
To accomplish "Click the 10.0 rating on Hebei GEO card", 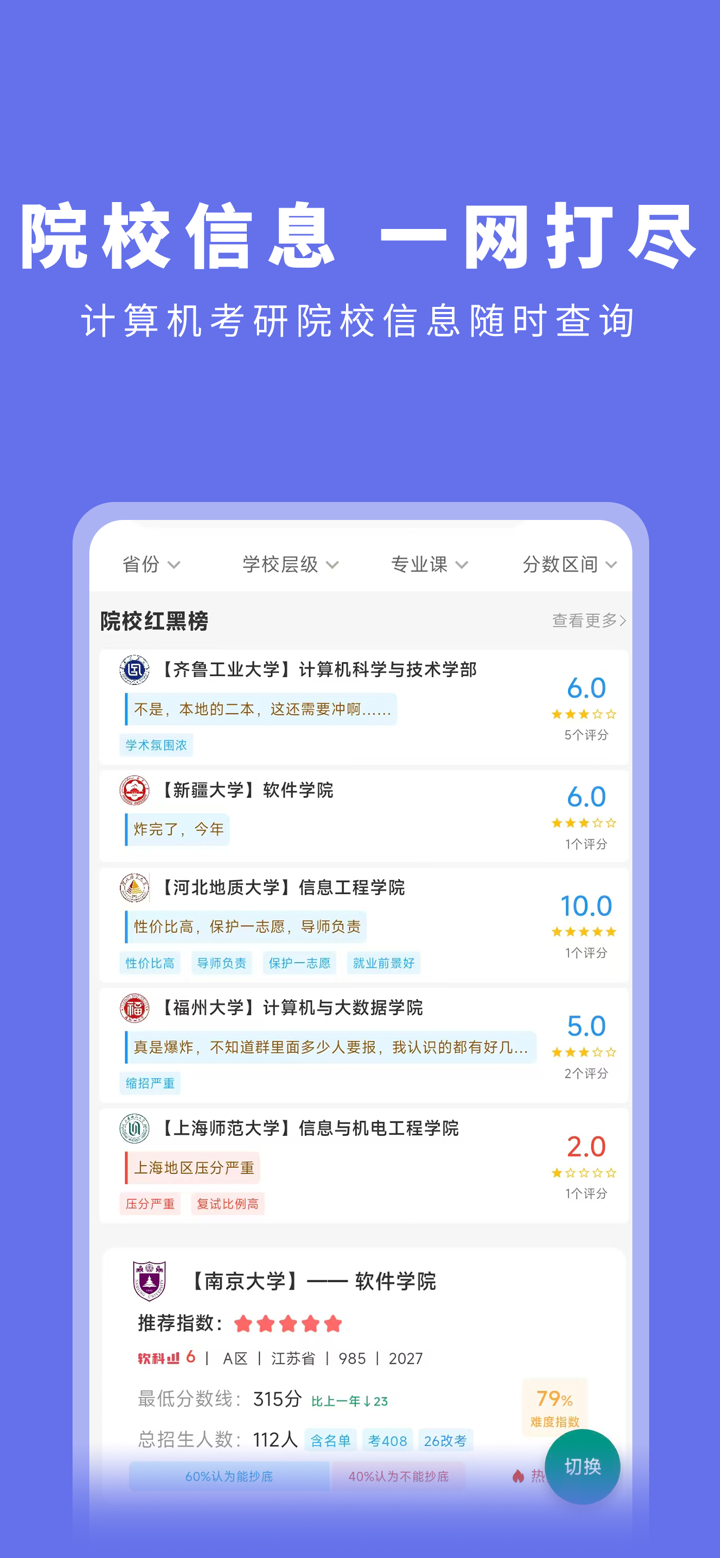I will click(x=585, y=906).
